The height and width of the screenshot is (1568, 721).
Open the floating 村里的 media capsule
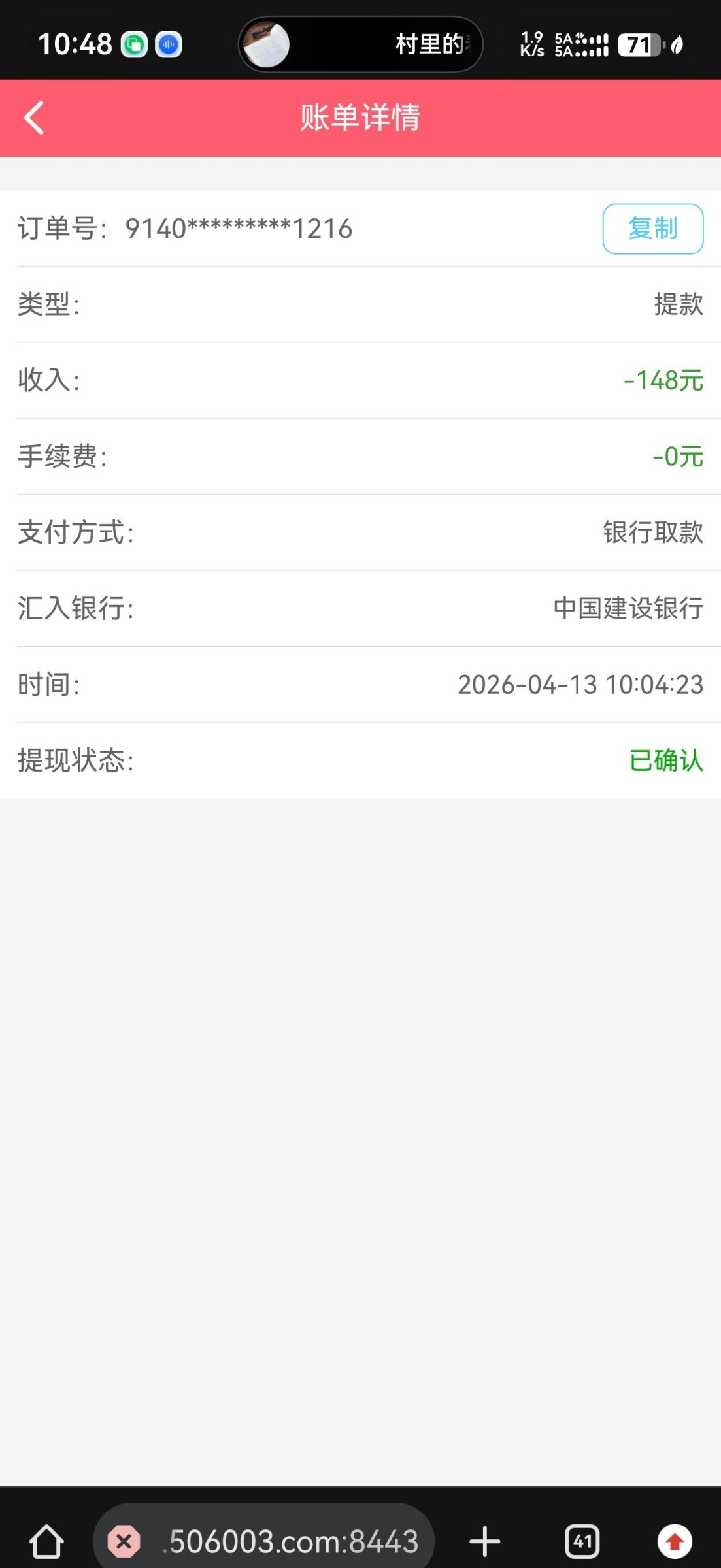(x=360, y=44)
